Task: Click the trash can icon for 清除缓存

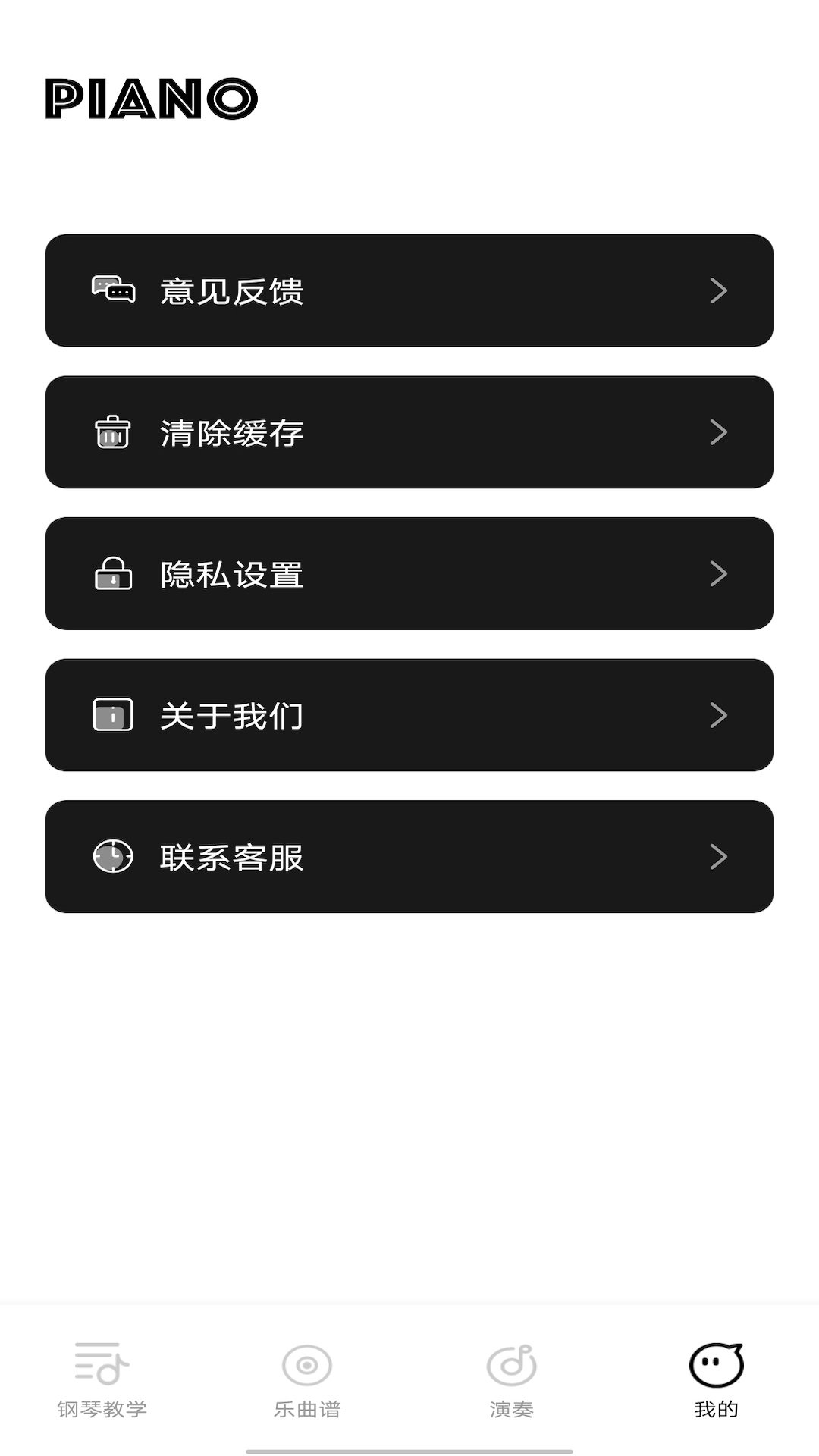Action: tap(111, 432)
